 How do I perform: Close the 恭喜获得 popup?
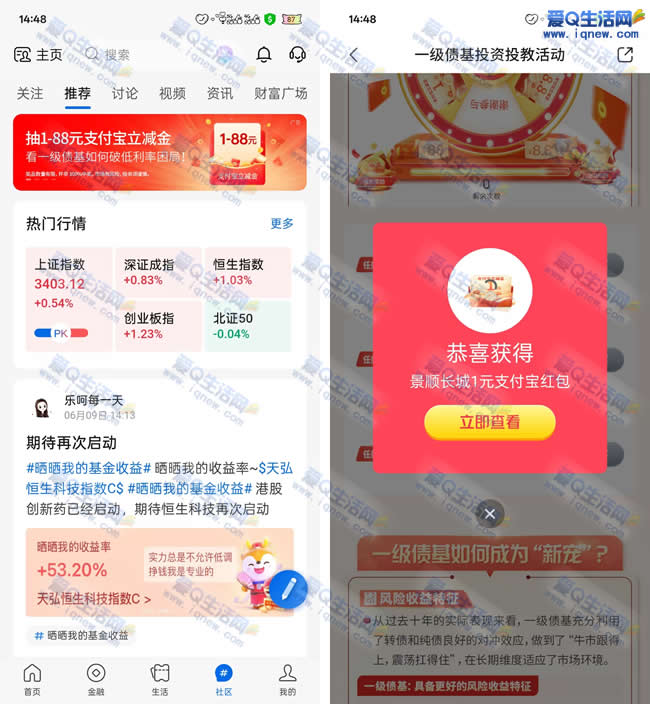489,514
